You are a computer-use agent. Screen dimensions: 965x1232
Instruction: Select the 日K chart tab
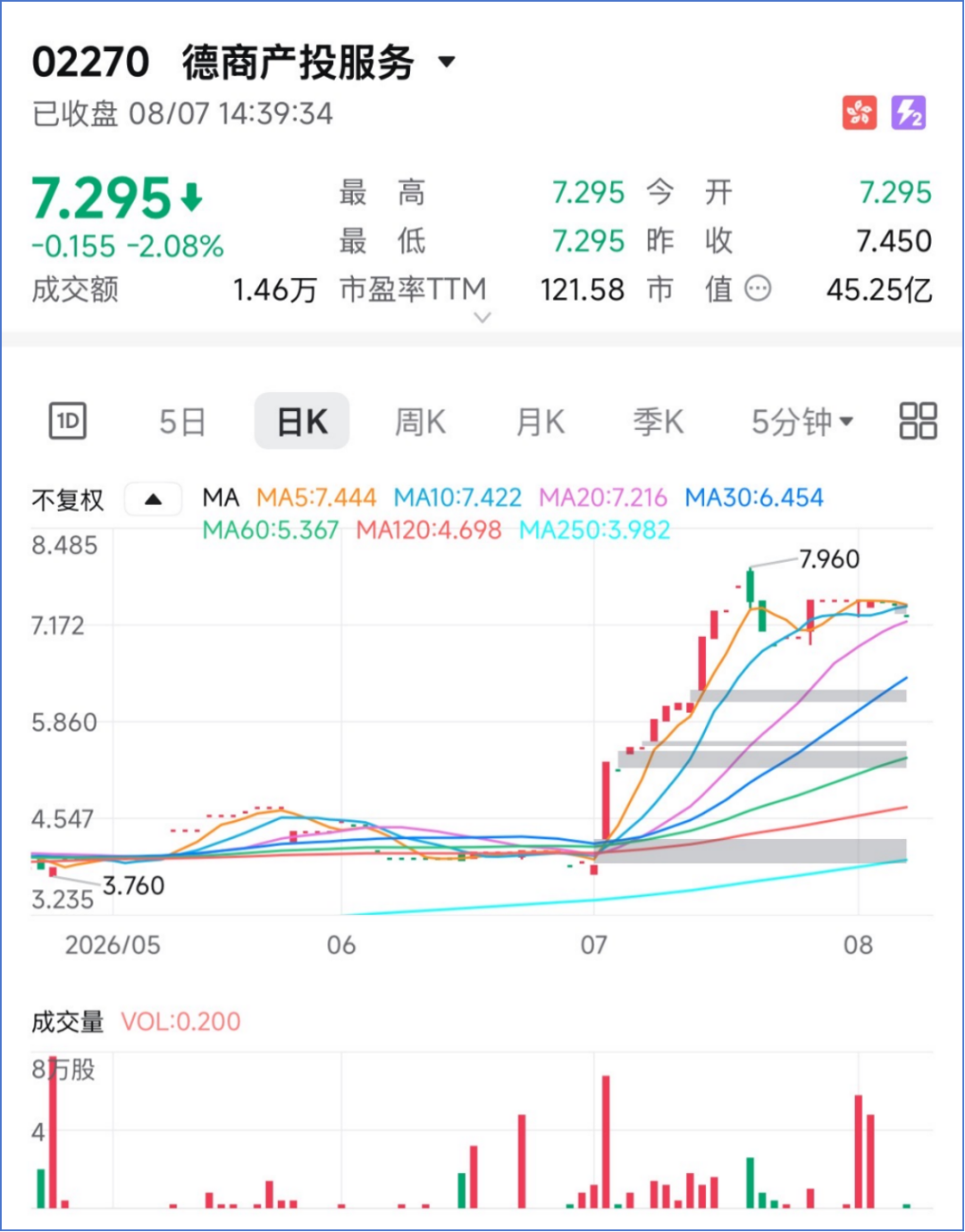(x=302, y=421)
